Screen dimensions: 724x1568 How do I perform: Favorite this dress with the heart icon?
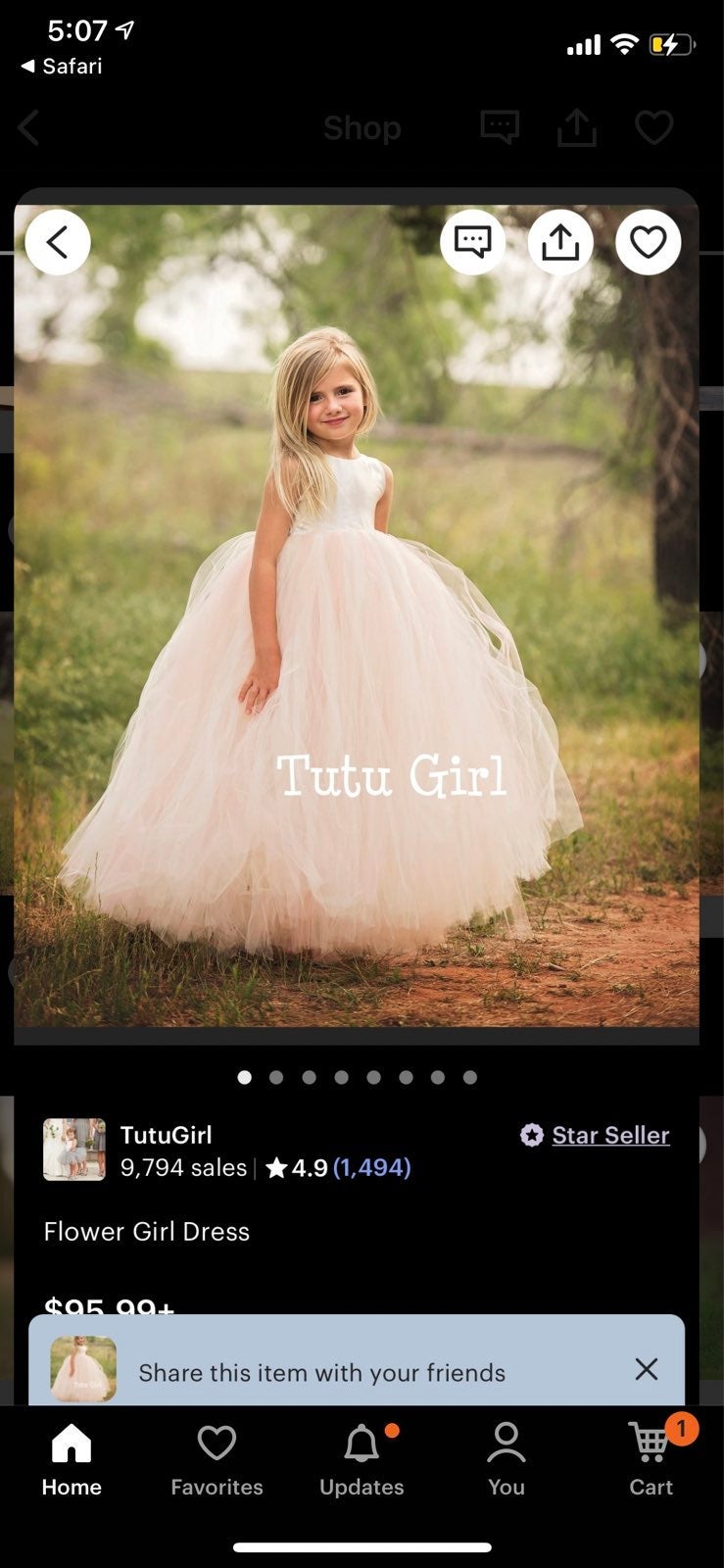click(x=649, y=242)
